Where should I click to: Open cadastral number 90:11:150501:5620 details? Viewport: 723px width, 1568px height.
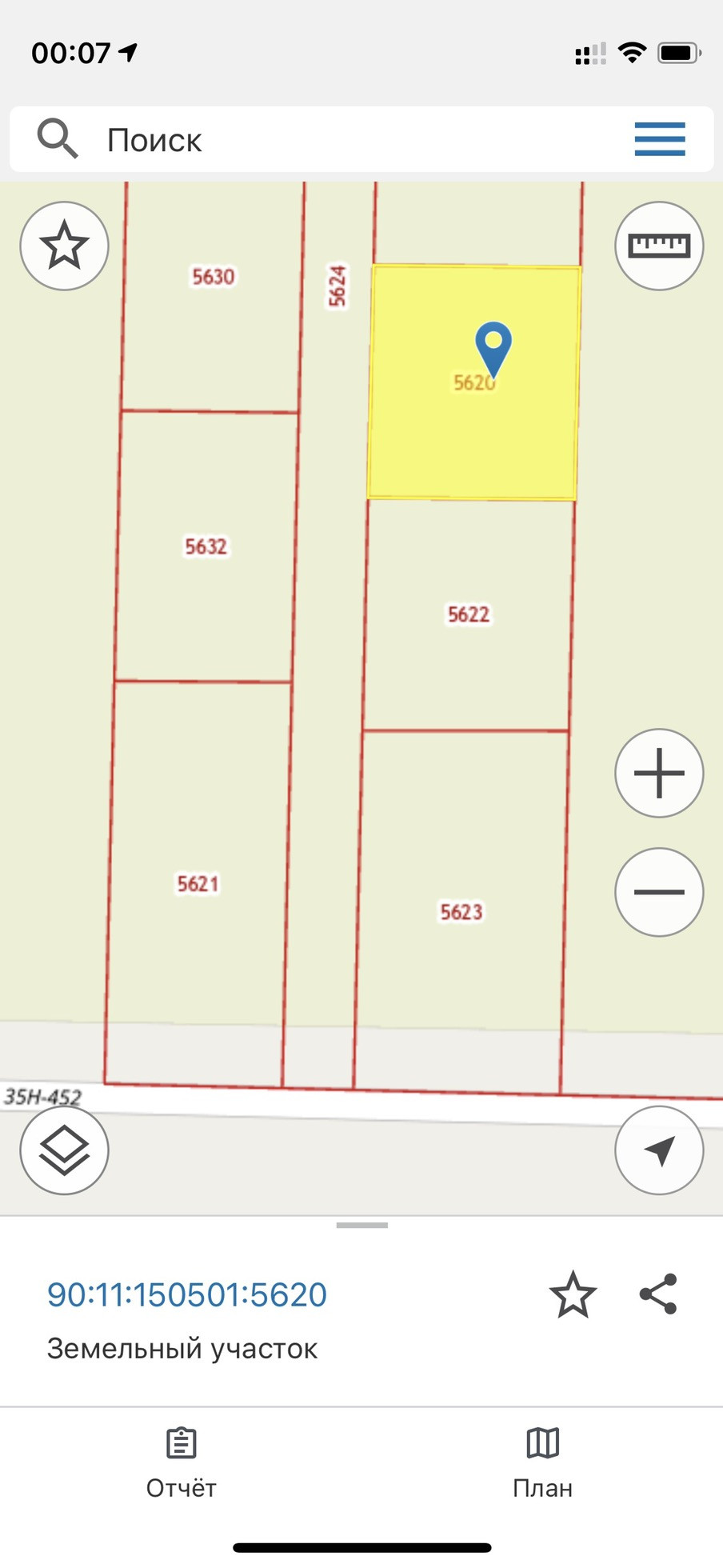pyautogui.click(x=187, y=1294)
